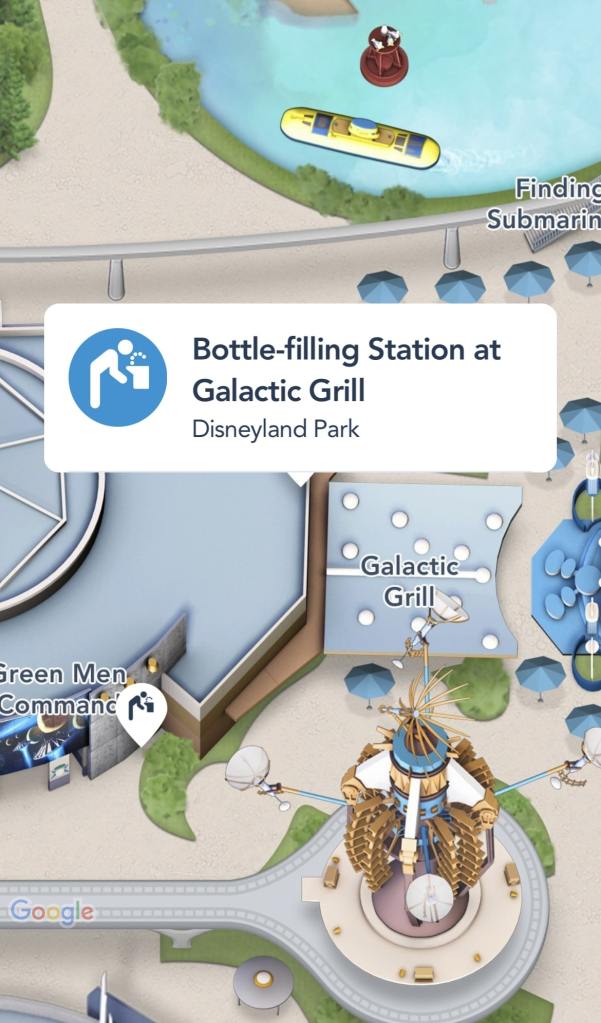
Task: Select the Galactic Grill map label
Action: pyautogui.click(x=409, y=581)
